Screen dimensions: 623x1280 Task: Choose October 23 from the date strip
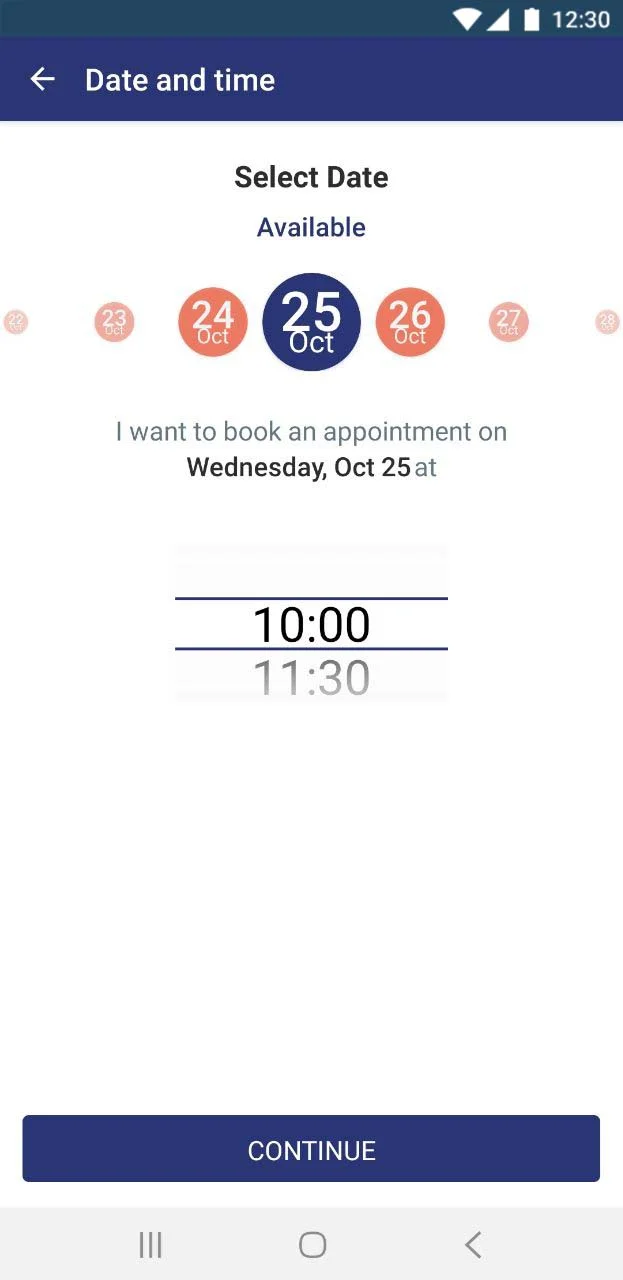point(114,322)
